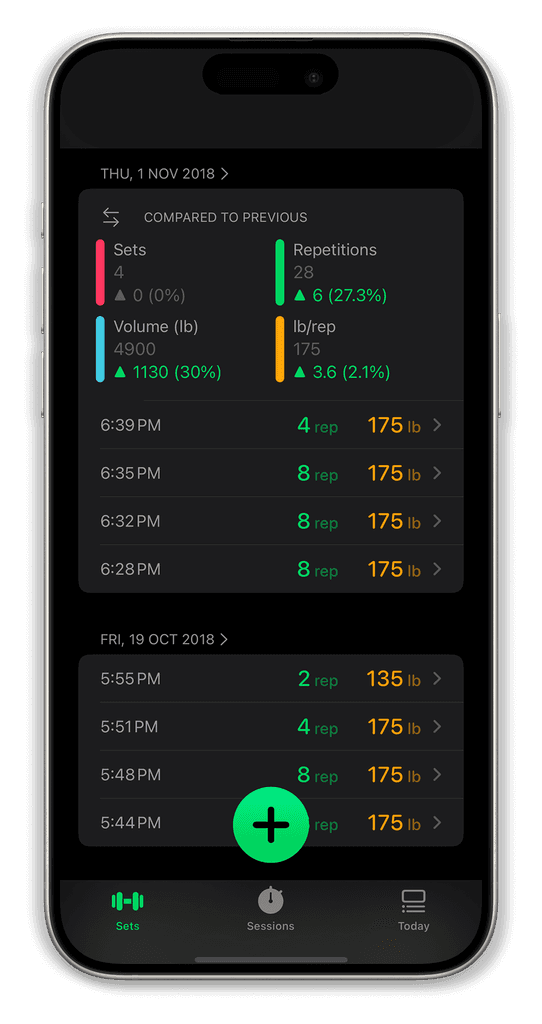Switch to the Sessions tab

pos(270,909)
